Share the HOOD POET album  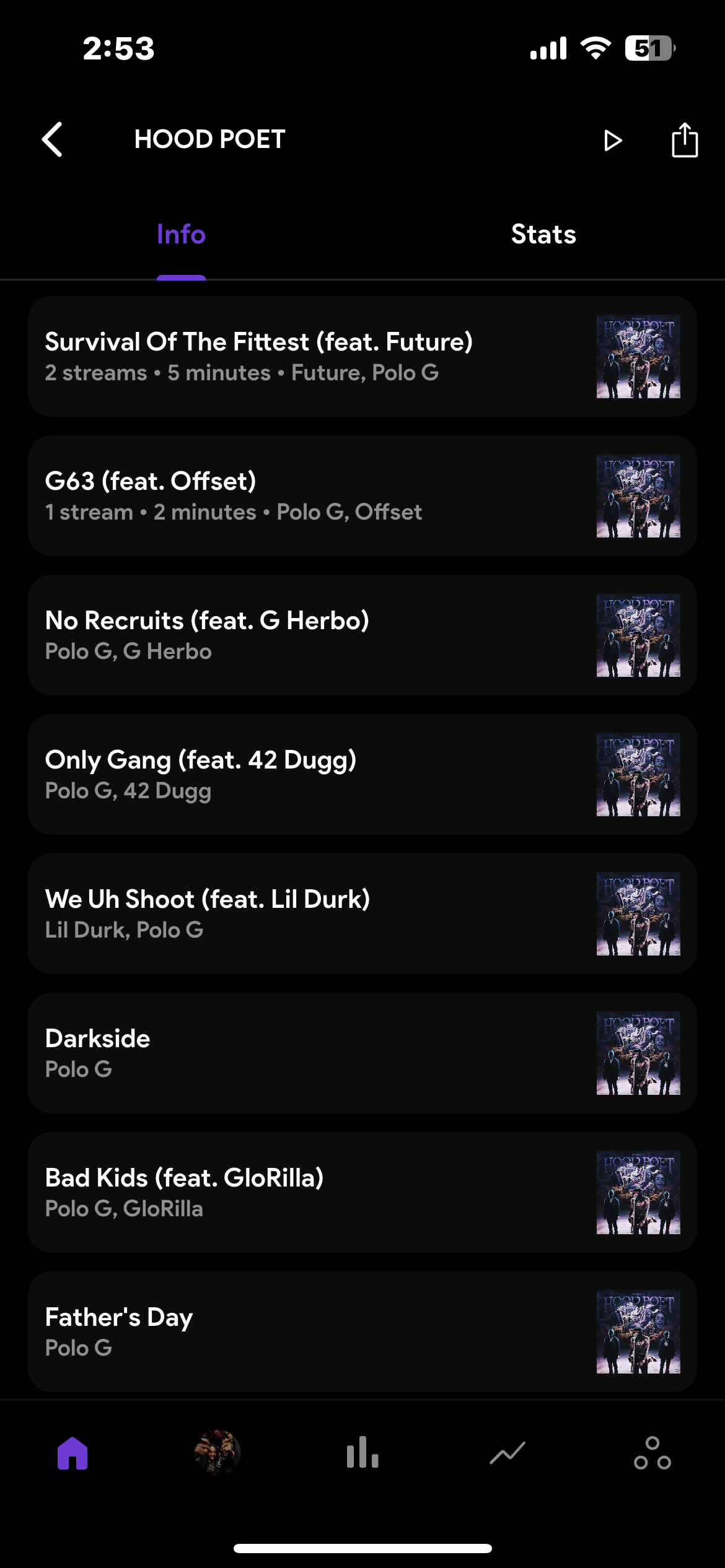coord(685,141)
